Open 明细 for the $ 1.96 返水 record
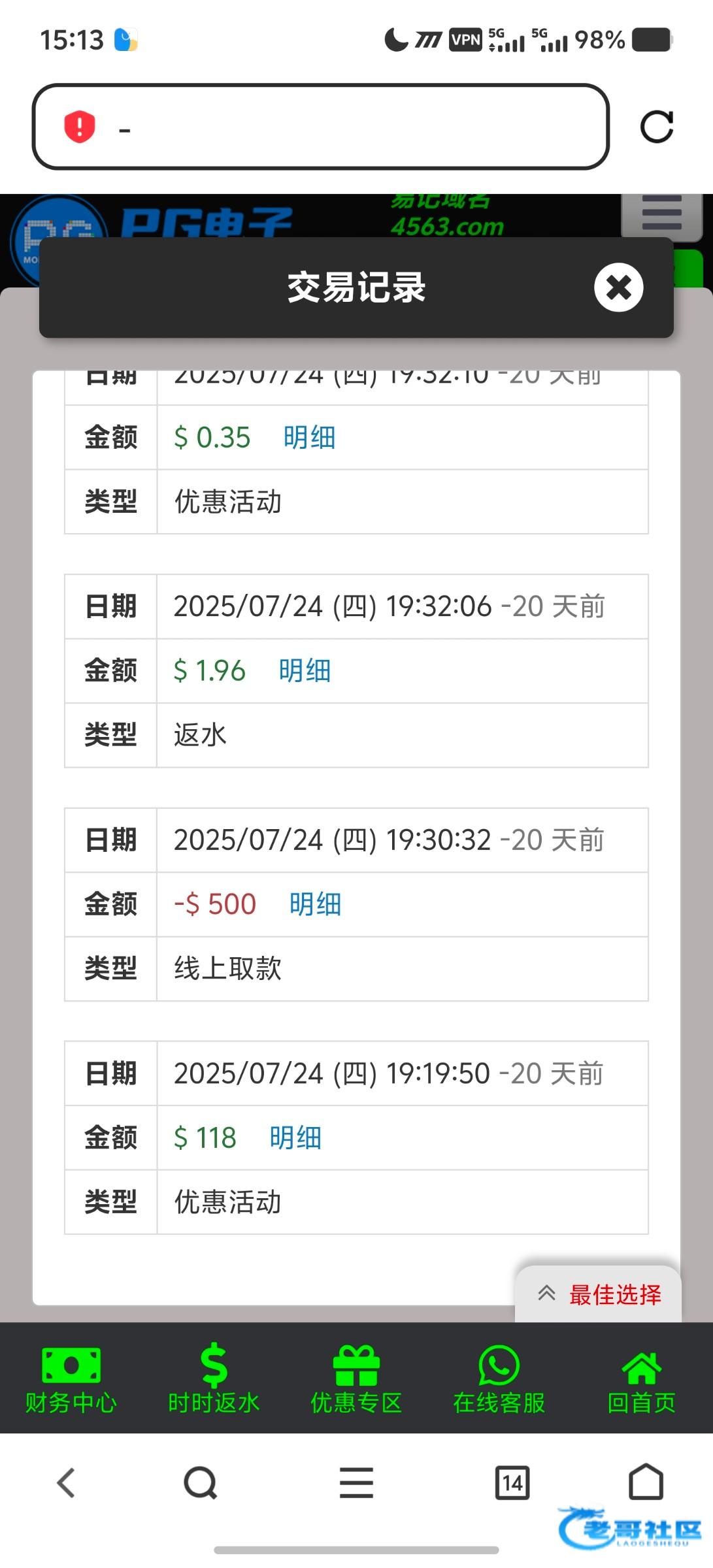Screen dimensions: 713x1568 pyautogui.click(x=305, y=670)
